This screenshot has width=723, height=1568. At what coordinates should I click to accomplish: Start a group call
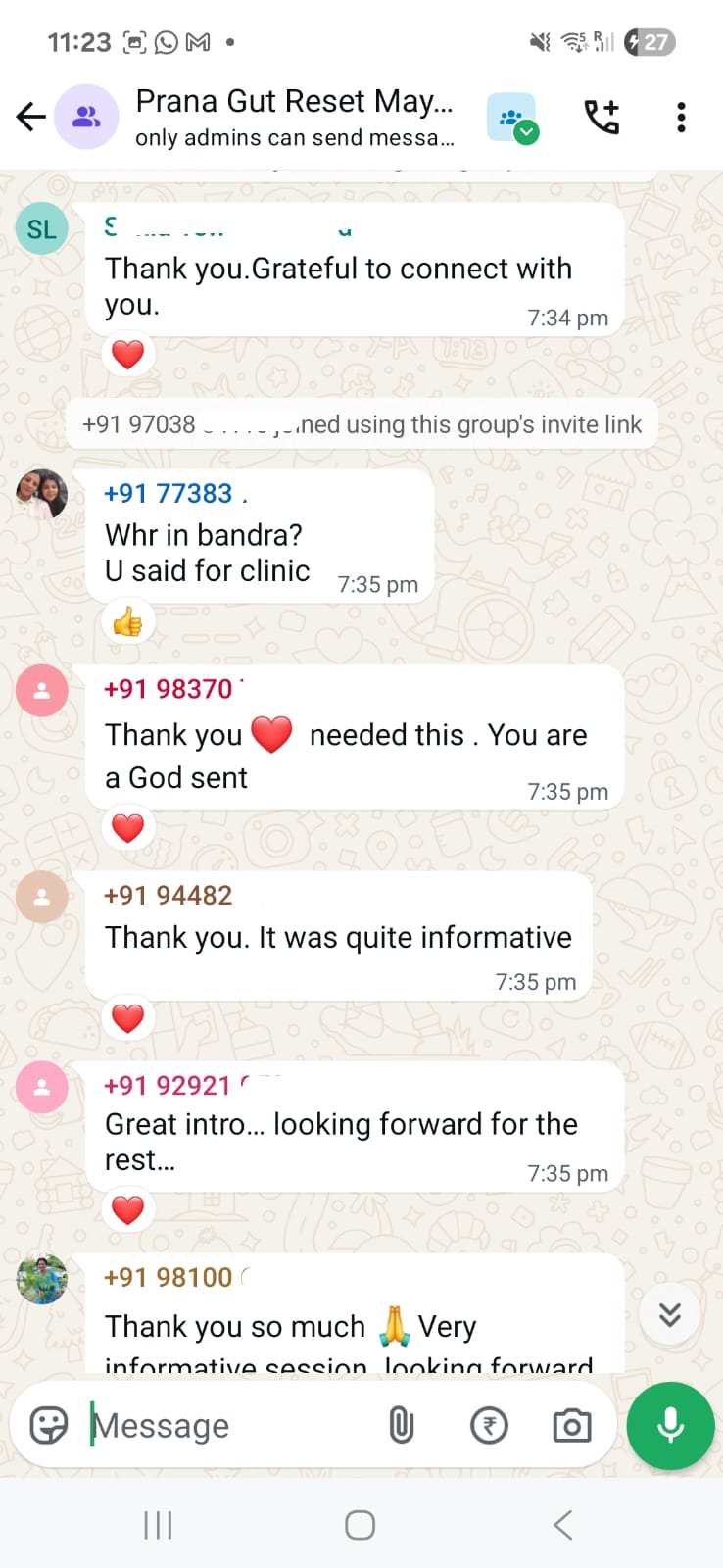pyautogui.click(x=602, y=118)
